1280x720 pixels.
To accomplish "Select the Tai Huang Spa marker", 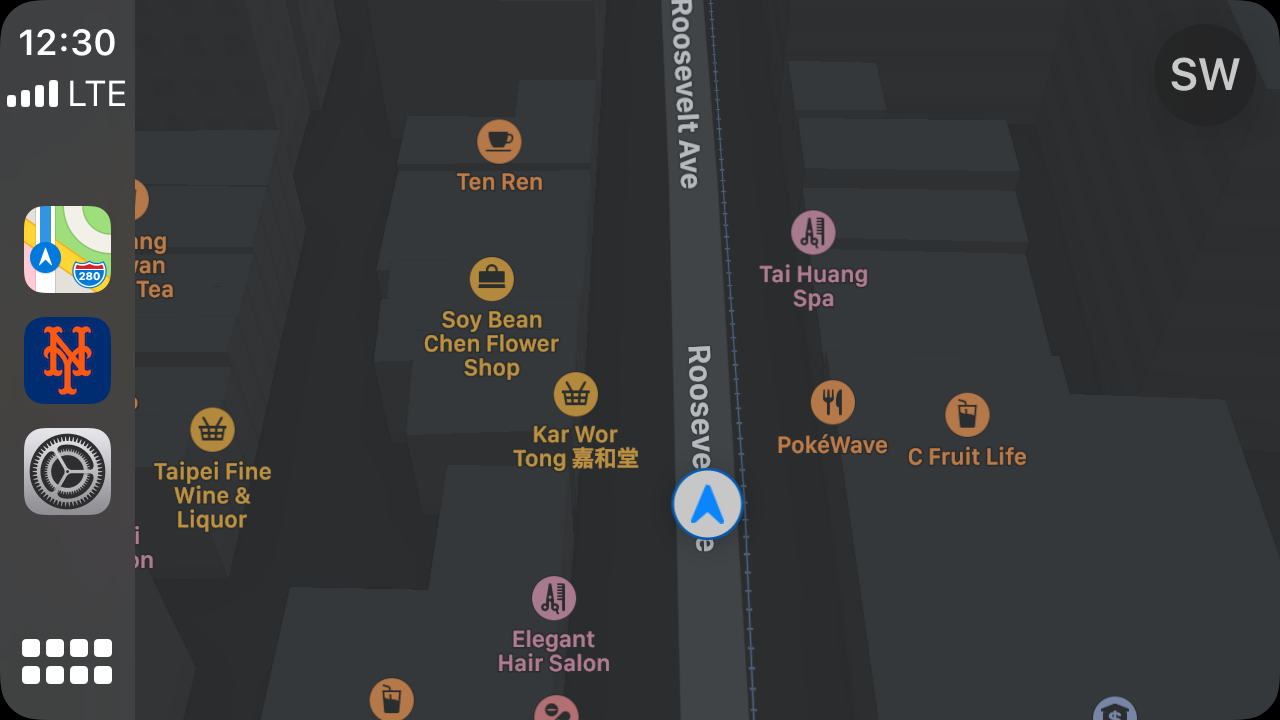I will pyautogui.click(x=813, y=233).
